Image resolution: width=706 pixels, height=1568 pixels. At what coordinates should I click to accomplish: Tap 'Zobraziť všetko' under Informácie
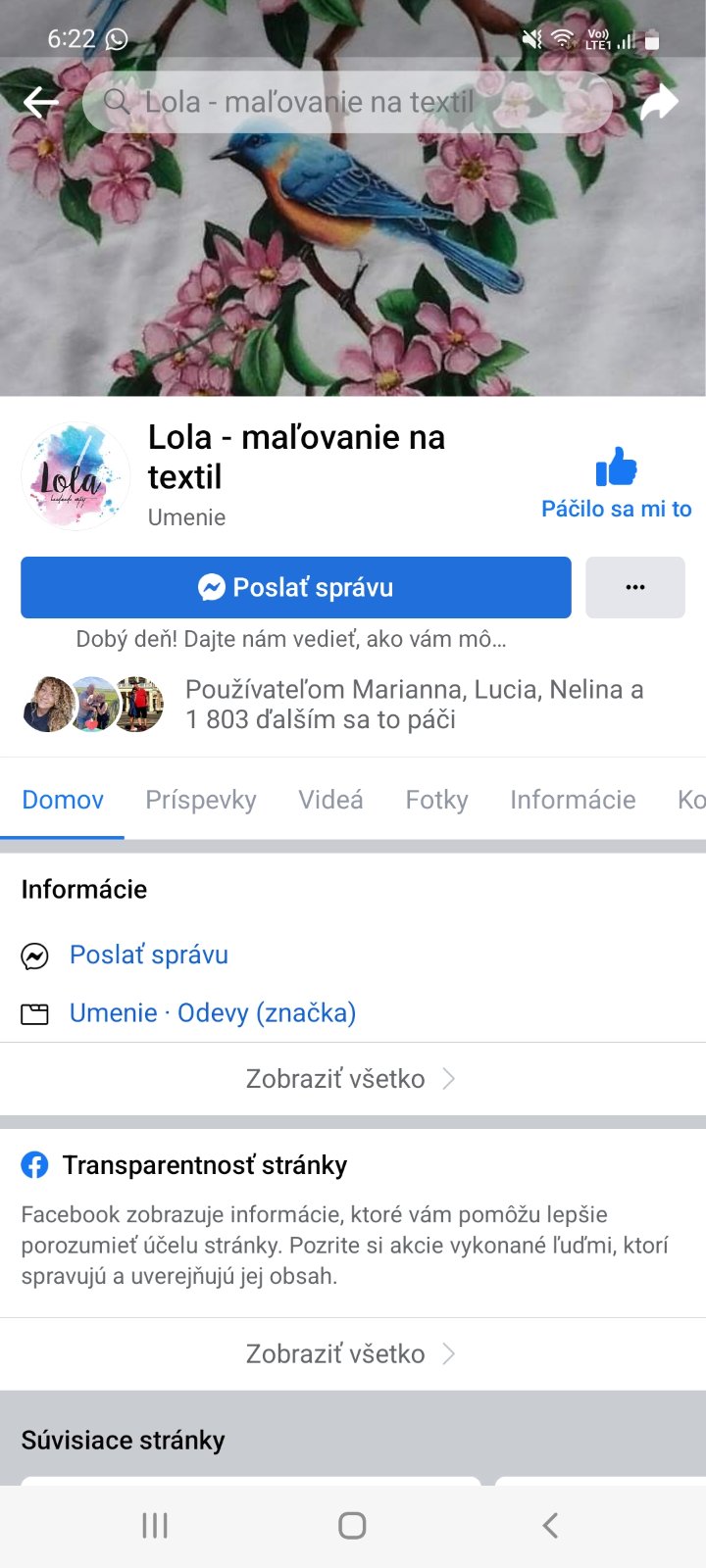pyautogui.click(x=349, y=1079)
